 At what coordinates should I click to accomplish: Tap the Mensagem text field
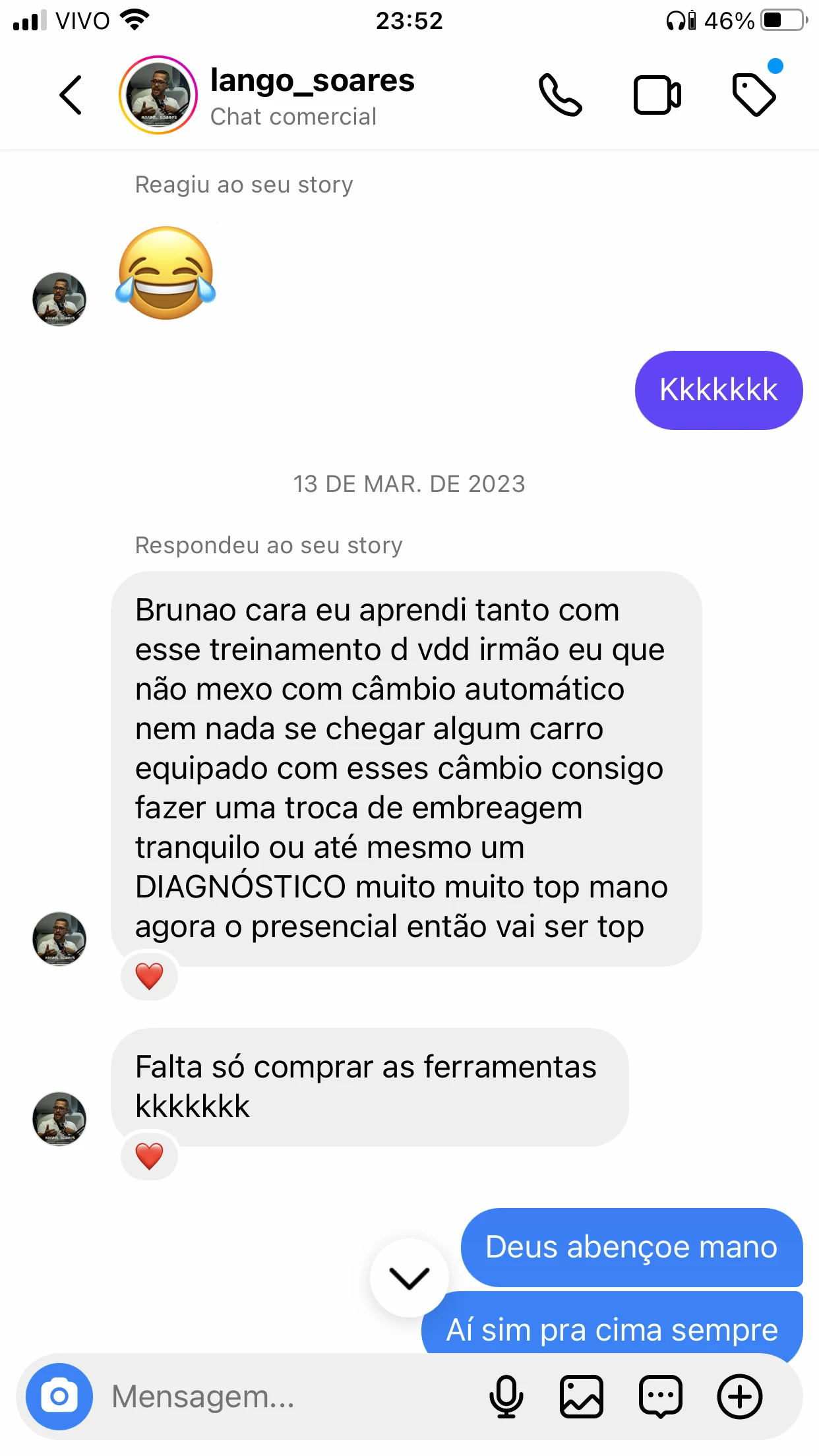(x=290, y=1397)
